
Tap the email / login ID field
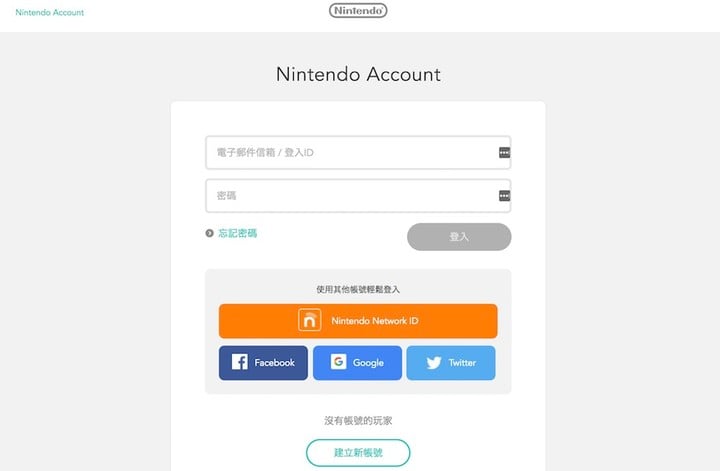[350, 152]
